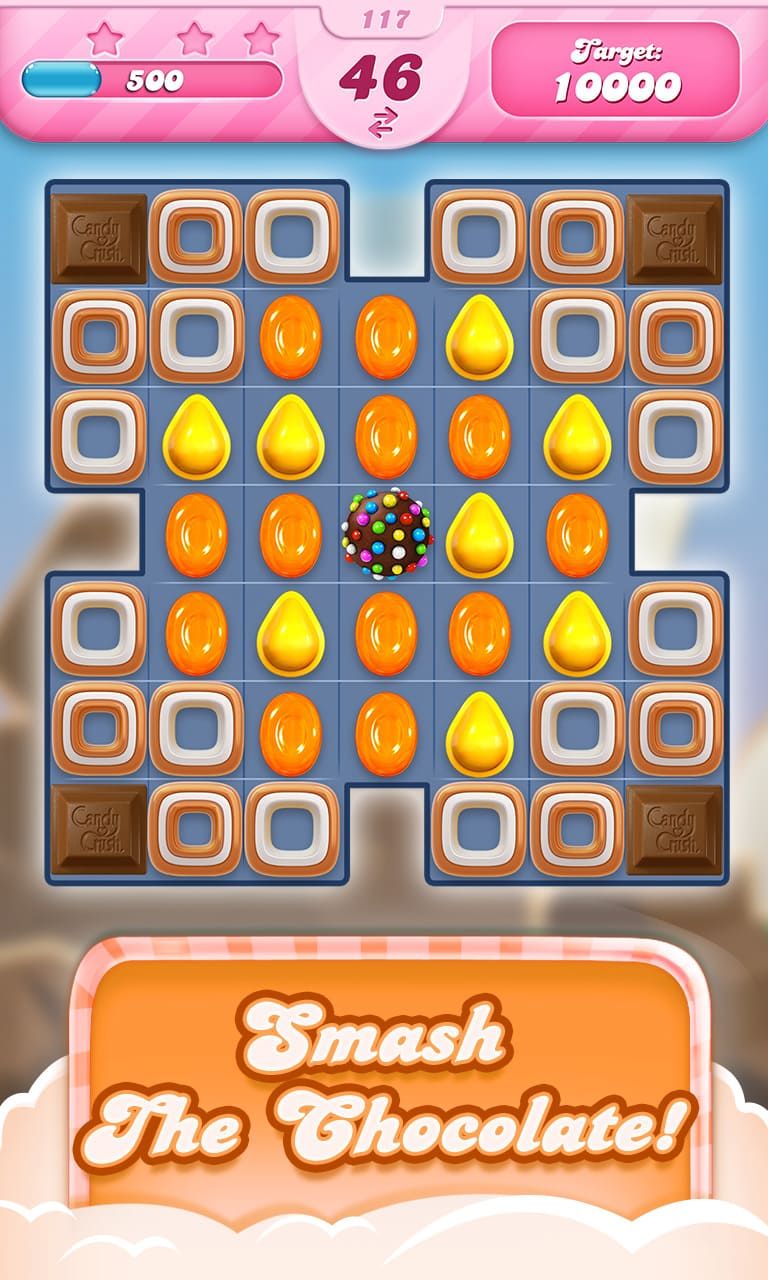The width and height of the screenshot is (768, 1280).
Task: Click the chocolate block in the bottom-right corner
Action: pos(675,828)
